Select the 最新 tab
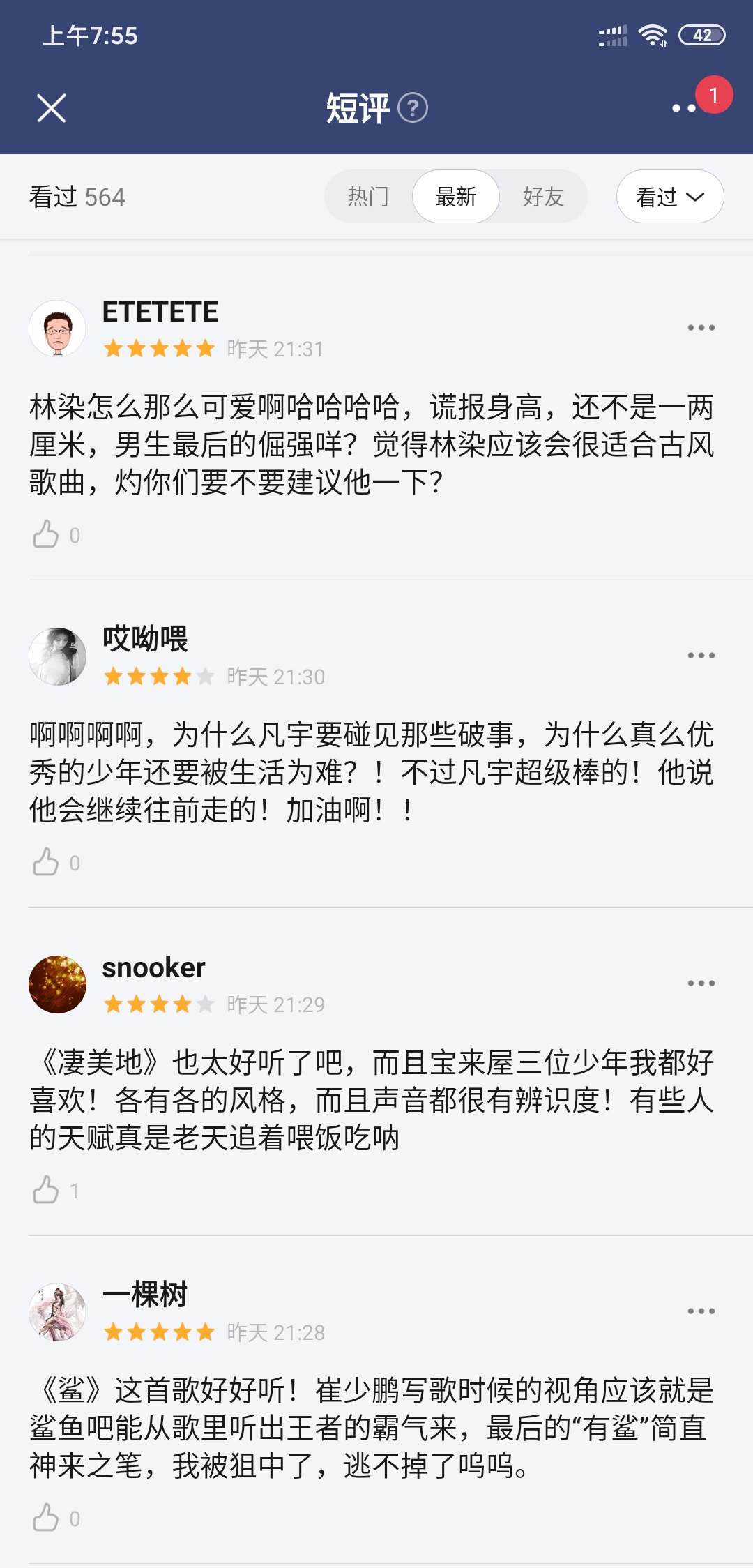 pyautogui.click(x=456, y=197)
